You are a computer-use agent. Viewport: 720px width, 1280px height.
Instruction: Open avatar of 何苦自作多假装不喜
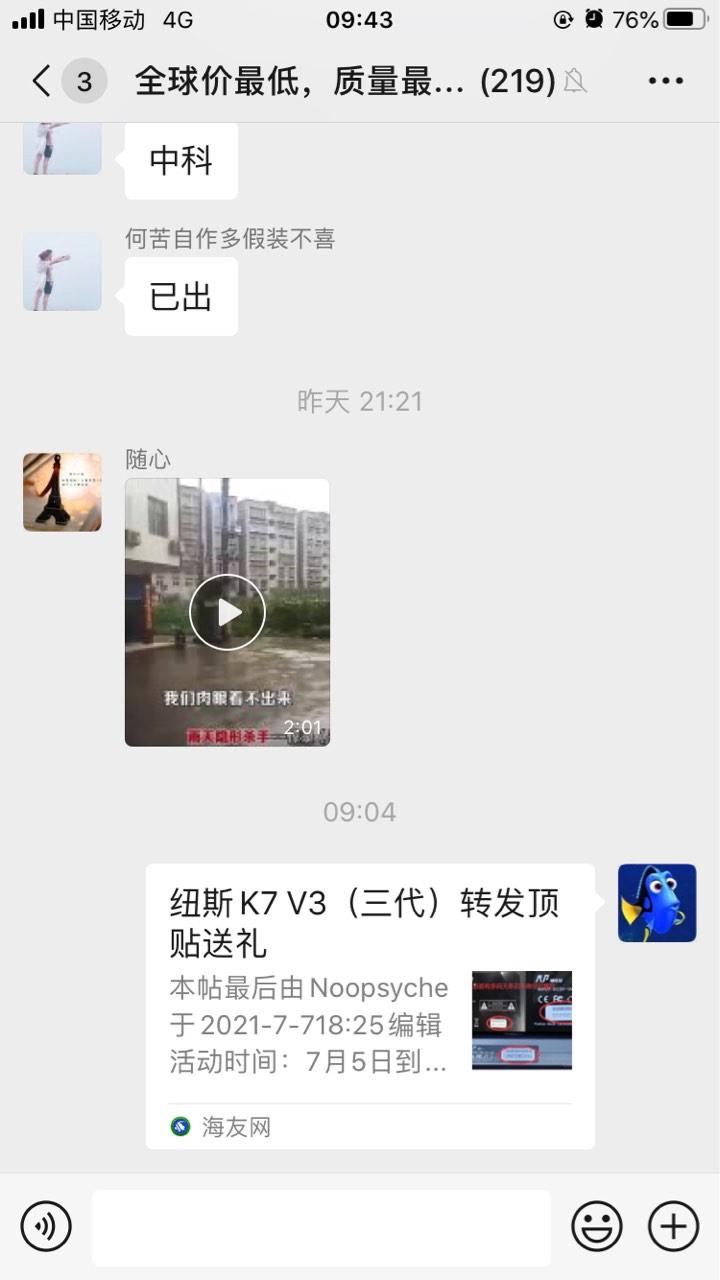[x=62, y=271]
